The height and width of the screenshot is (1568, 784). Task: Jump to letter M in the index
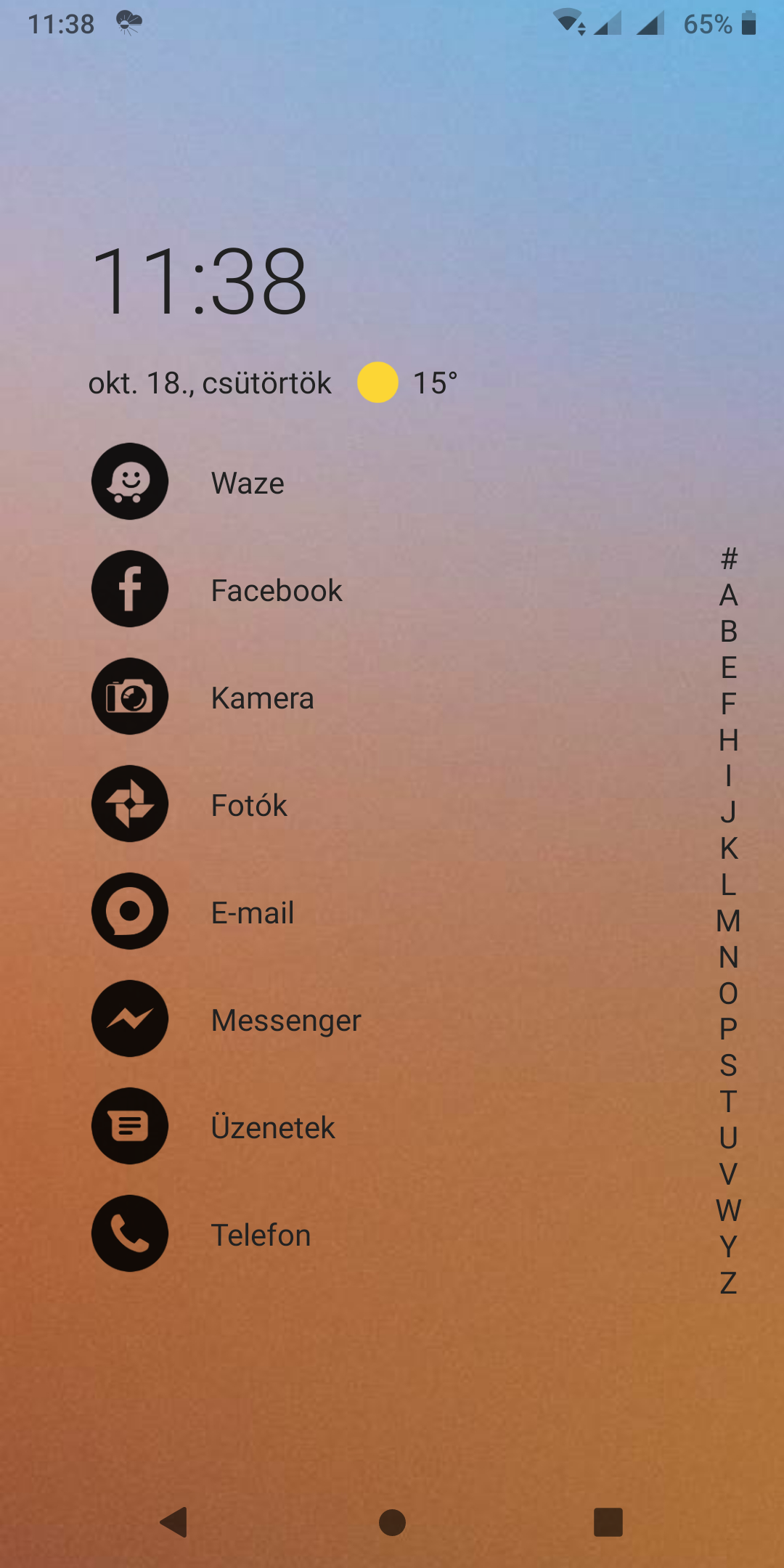tap(728, 920)
